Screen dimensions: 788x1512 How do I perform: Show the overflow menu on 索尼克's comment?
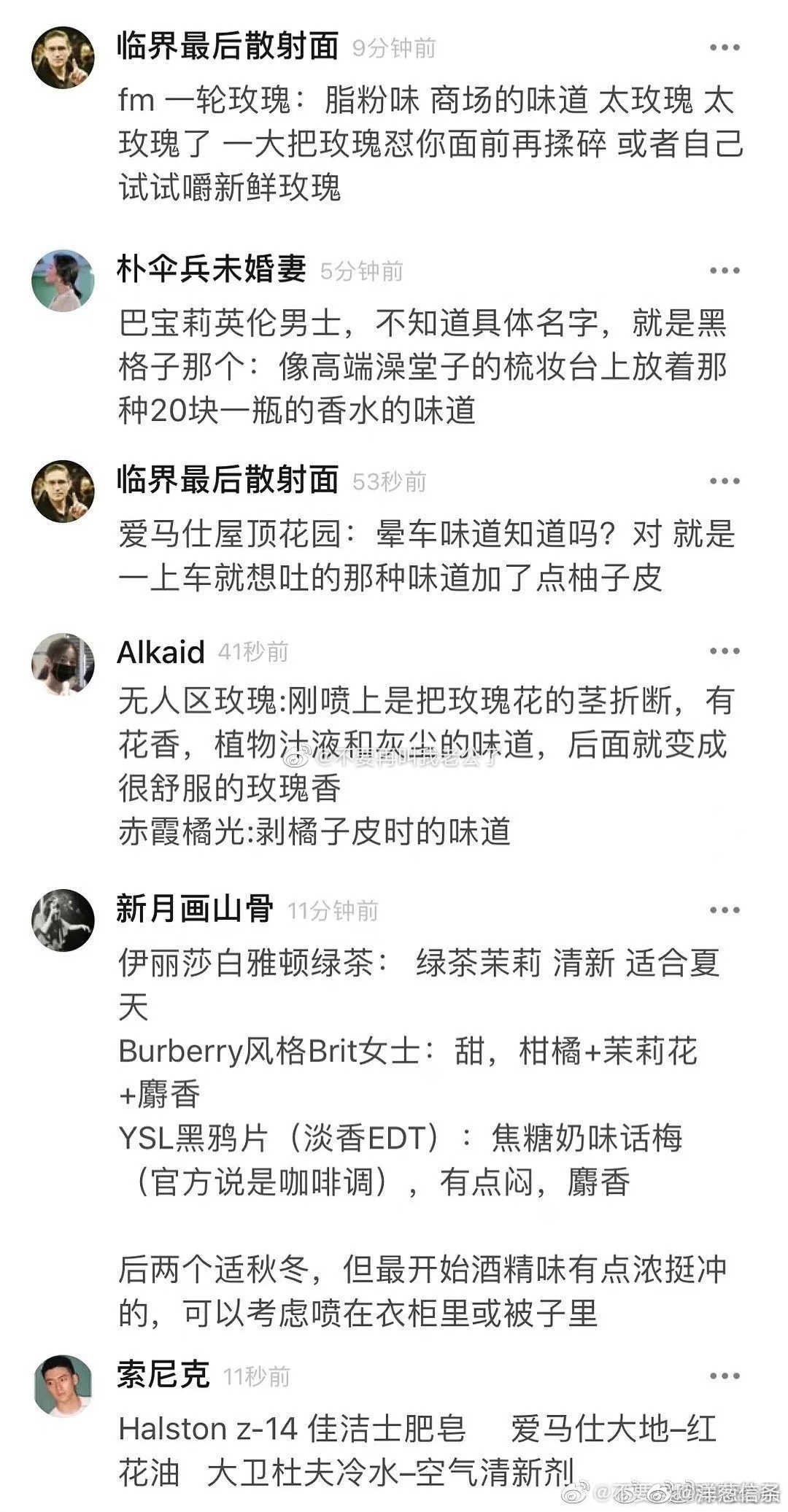[x=725, y=1376]
